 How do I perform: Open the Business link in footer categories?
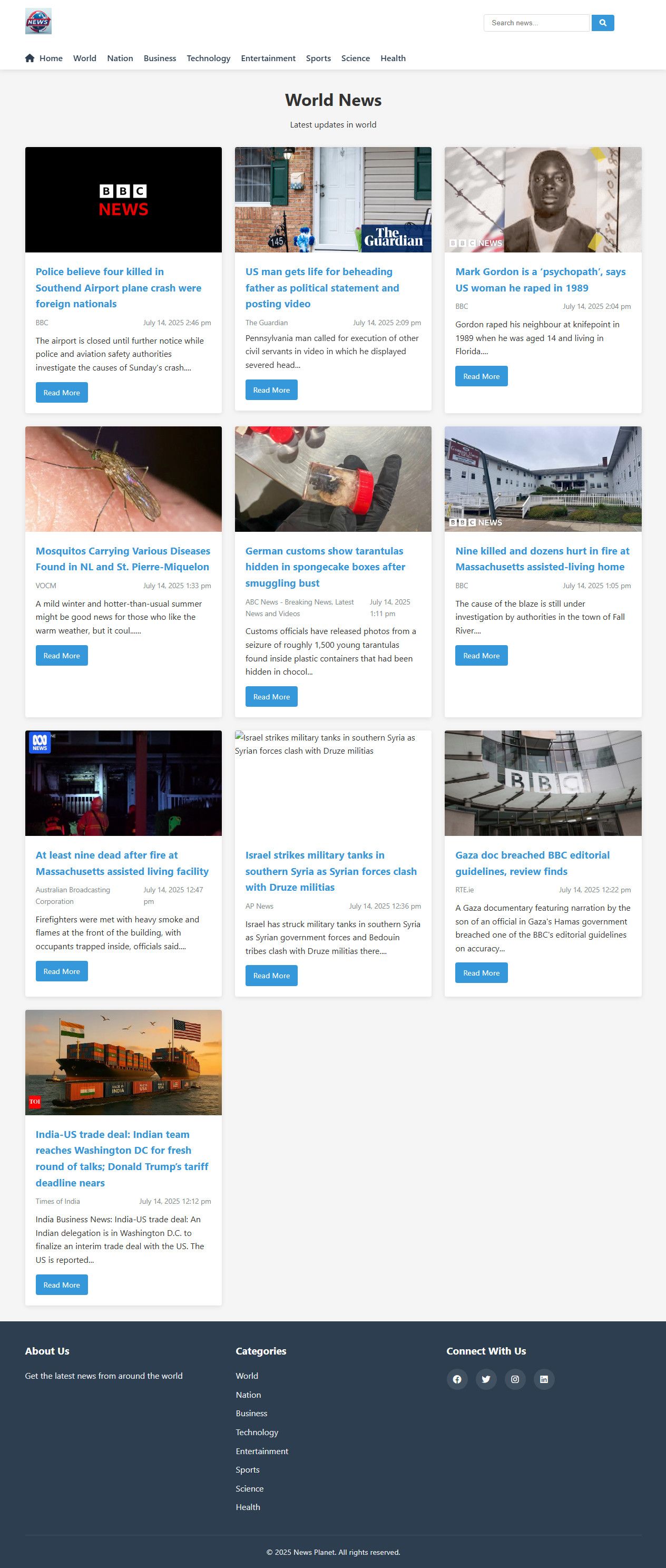coord(251,1413)
